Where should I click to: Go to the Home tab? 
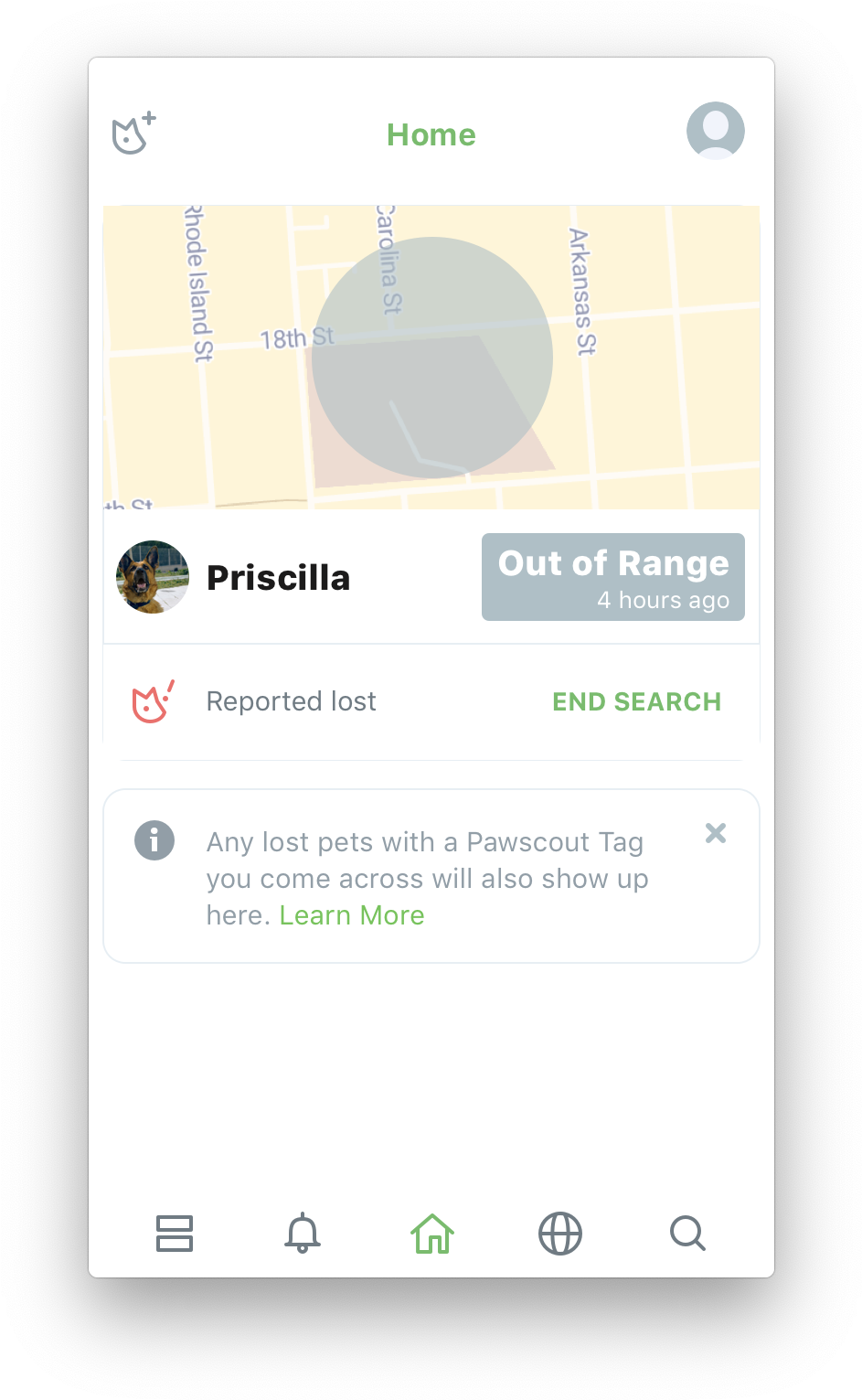coord(432,1233)
